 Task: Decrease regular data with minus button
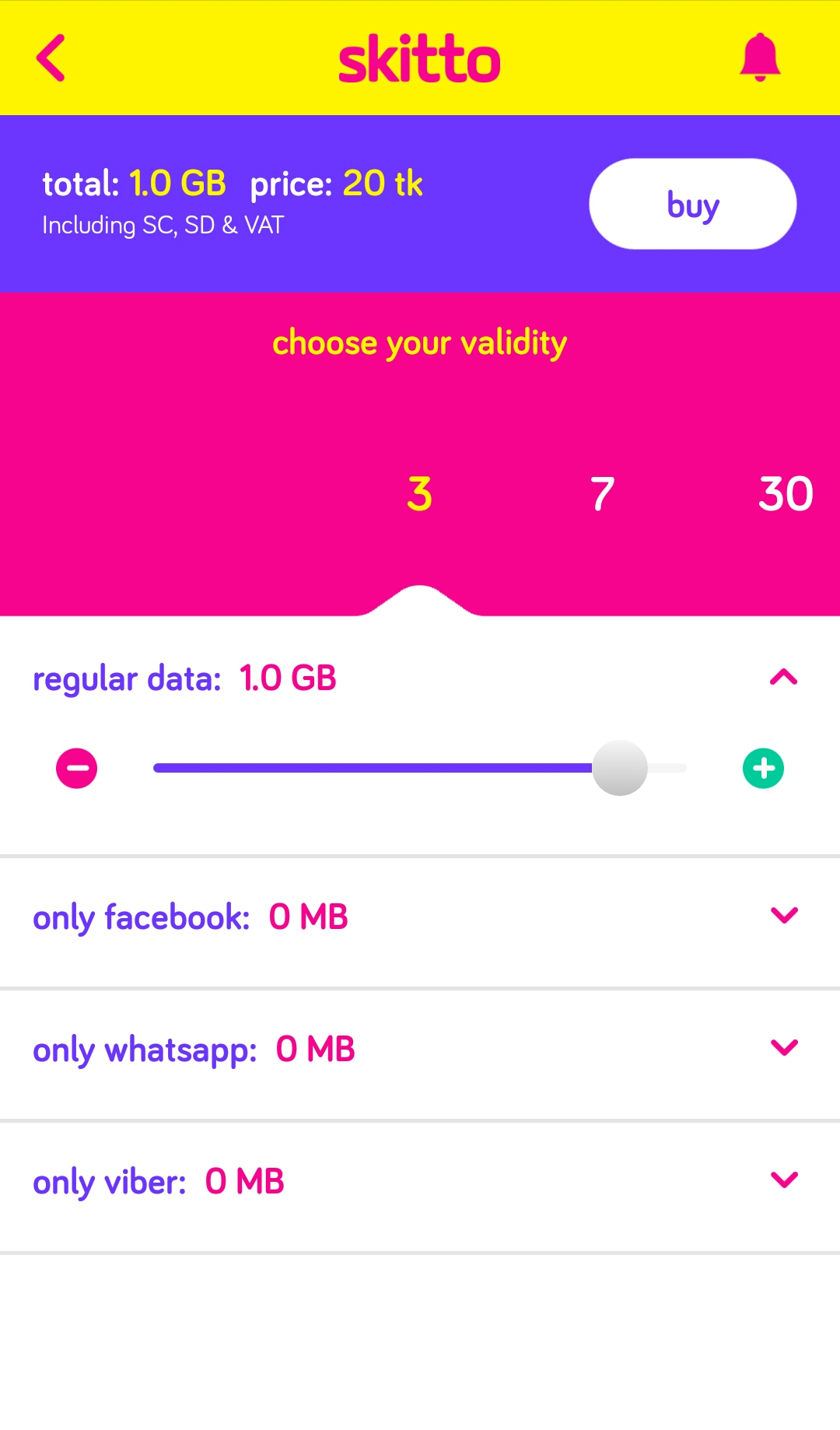(x=77, y=769)
